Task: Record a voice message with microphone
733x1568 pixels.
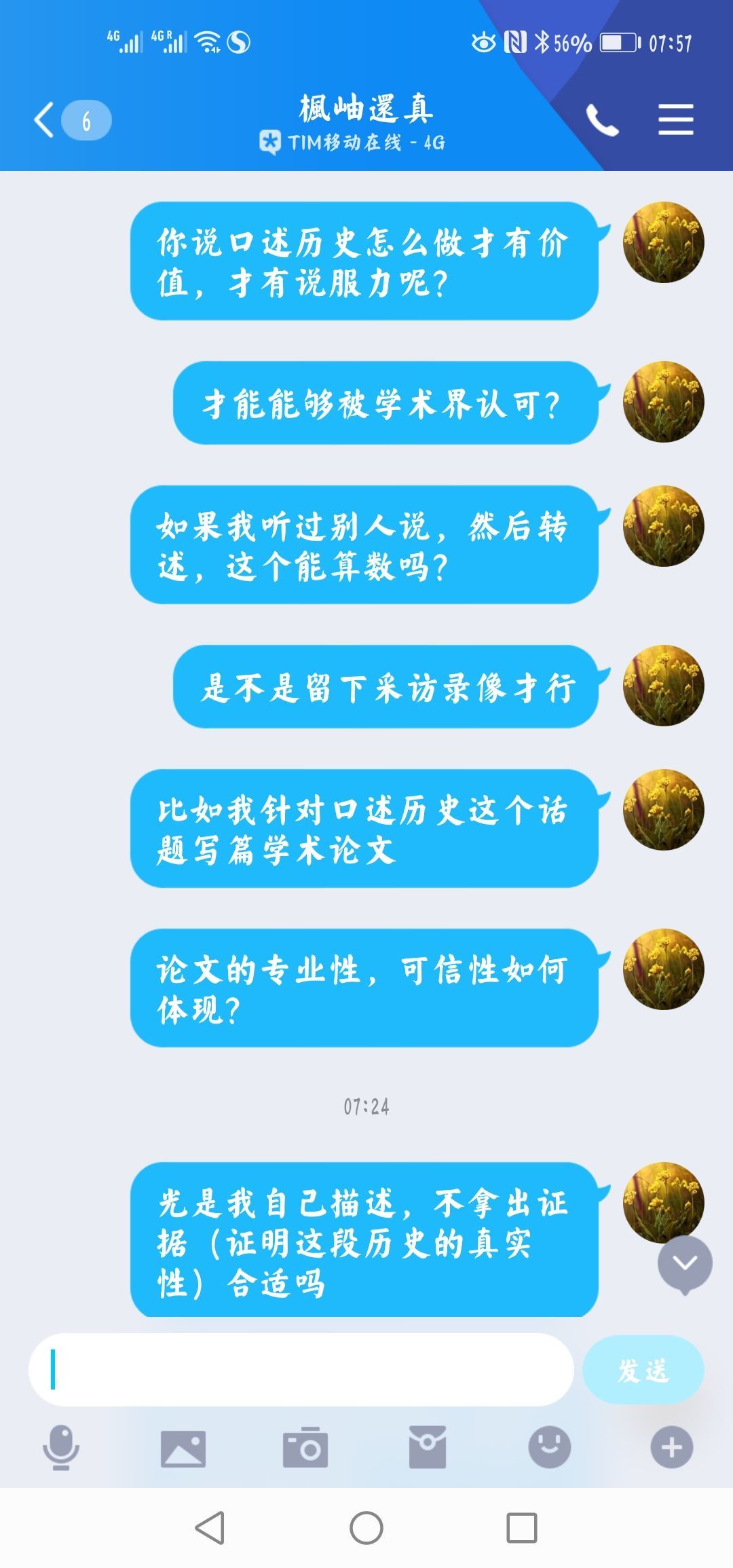Action: click(x=61, y=1447)
